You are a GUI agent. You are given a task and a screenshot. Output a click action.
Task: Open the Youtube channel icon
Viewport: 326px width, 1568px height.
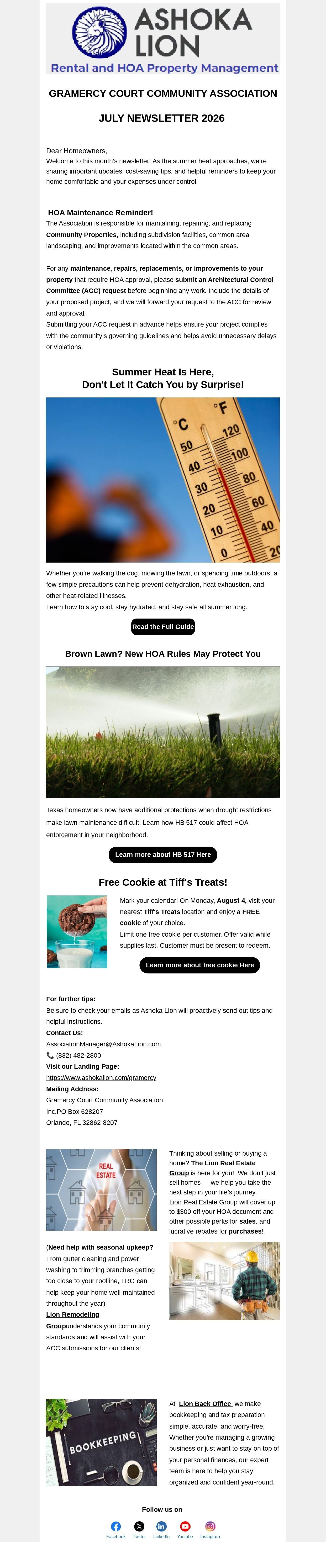(x=185, y=1526)
